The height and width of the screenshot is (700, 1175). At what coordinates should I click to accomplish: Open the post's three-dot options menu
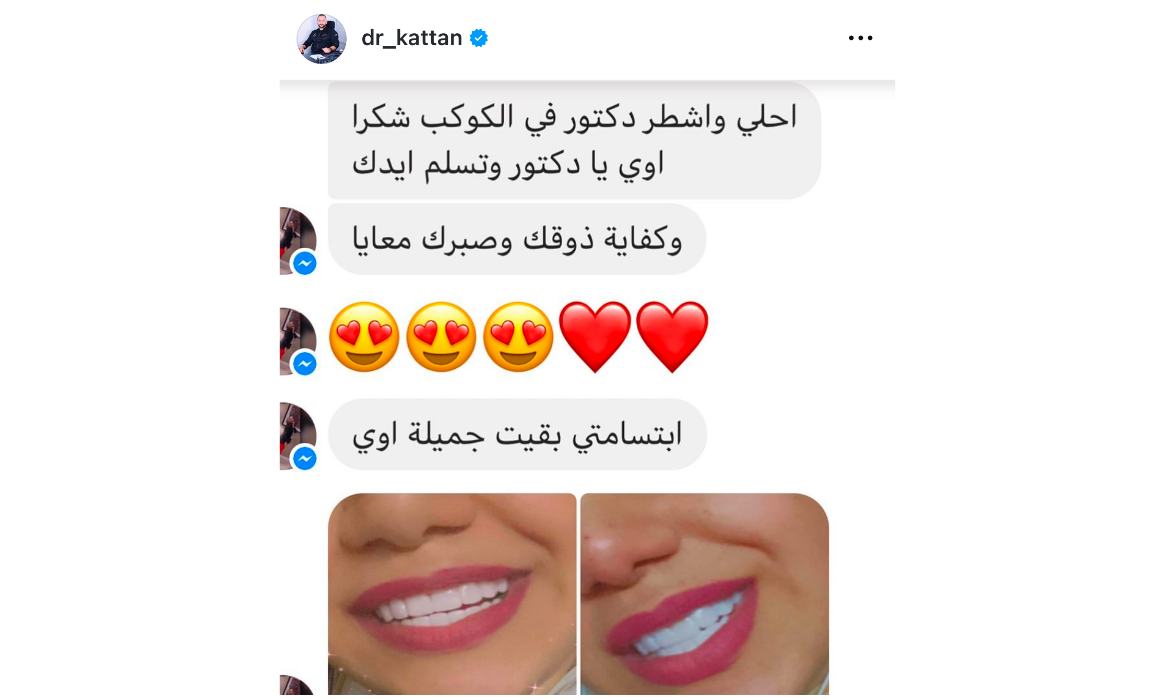tap(860, 39)
